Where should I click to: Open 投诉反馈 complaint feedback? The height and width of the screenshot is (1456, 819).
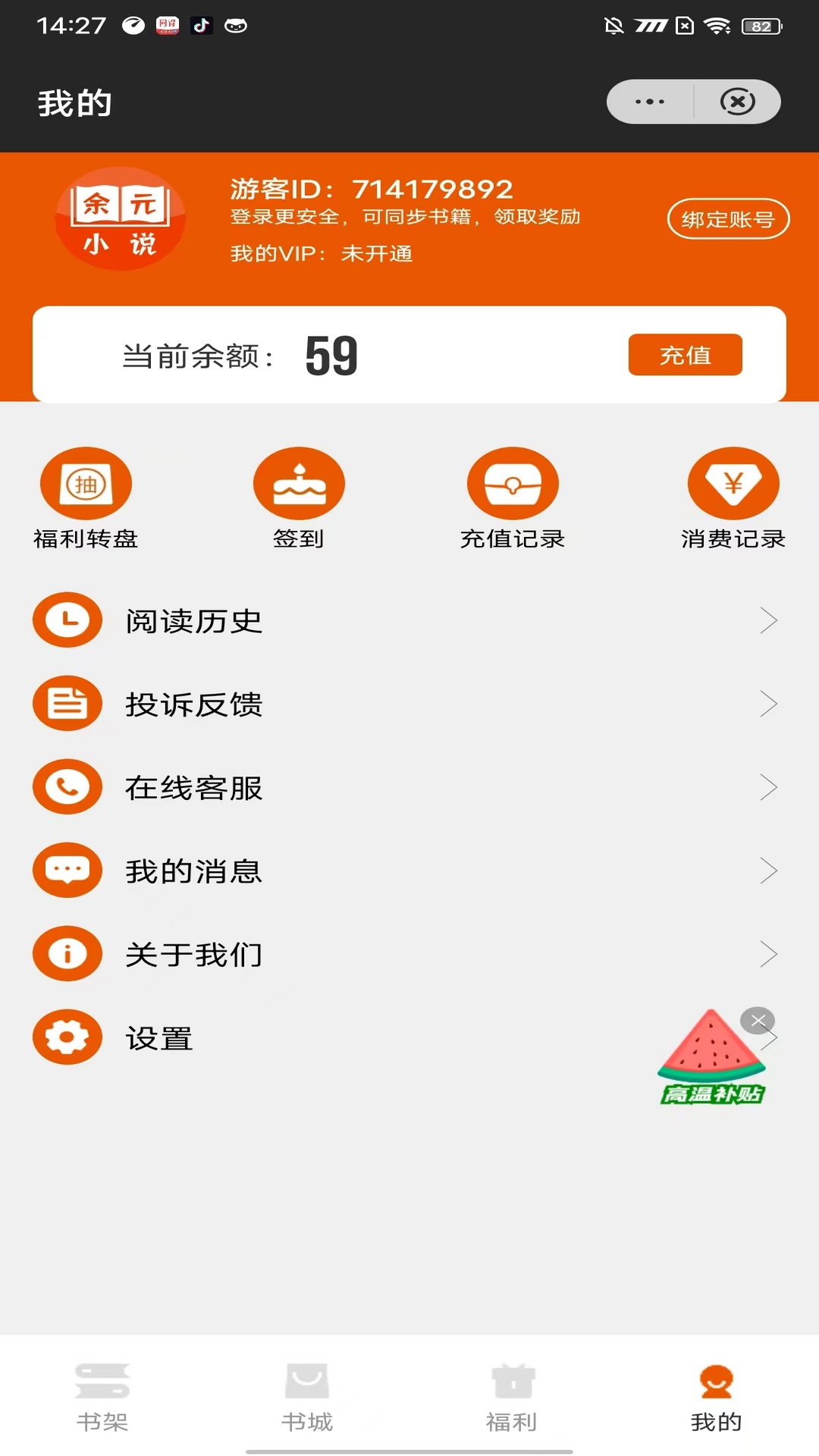click(x=409, y=704)
